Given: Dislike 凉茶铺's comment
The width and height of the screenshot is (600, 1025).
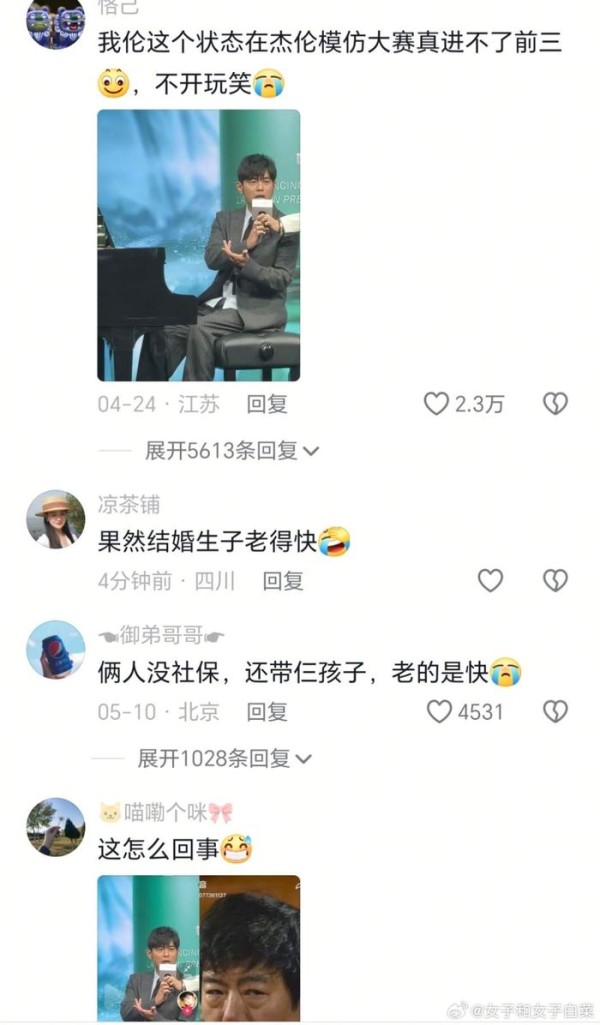Looking at the screenshot, I should [555, 580].
